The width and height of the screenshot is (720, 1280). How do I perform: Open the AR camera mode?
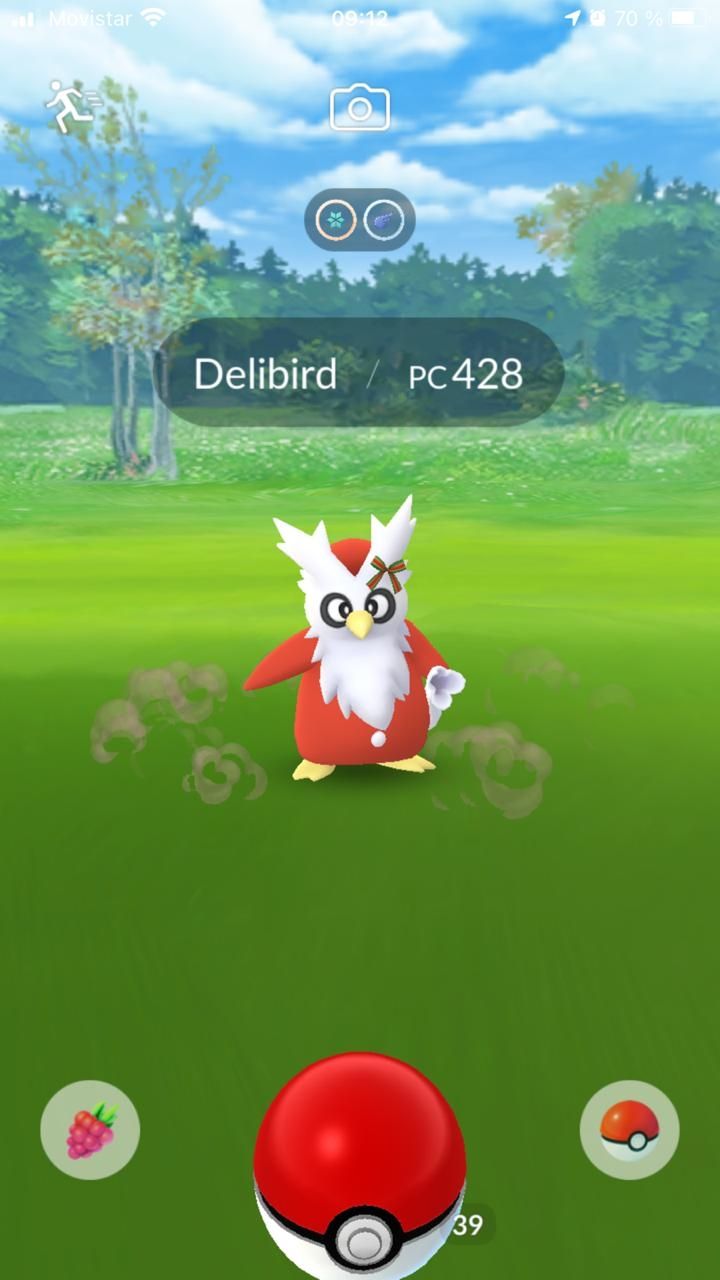point(360,108)
